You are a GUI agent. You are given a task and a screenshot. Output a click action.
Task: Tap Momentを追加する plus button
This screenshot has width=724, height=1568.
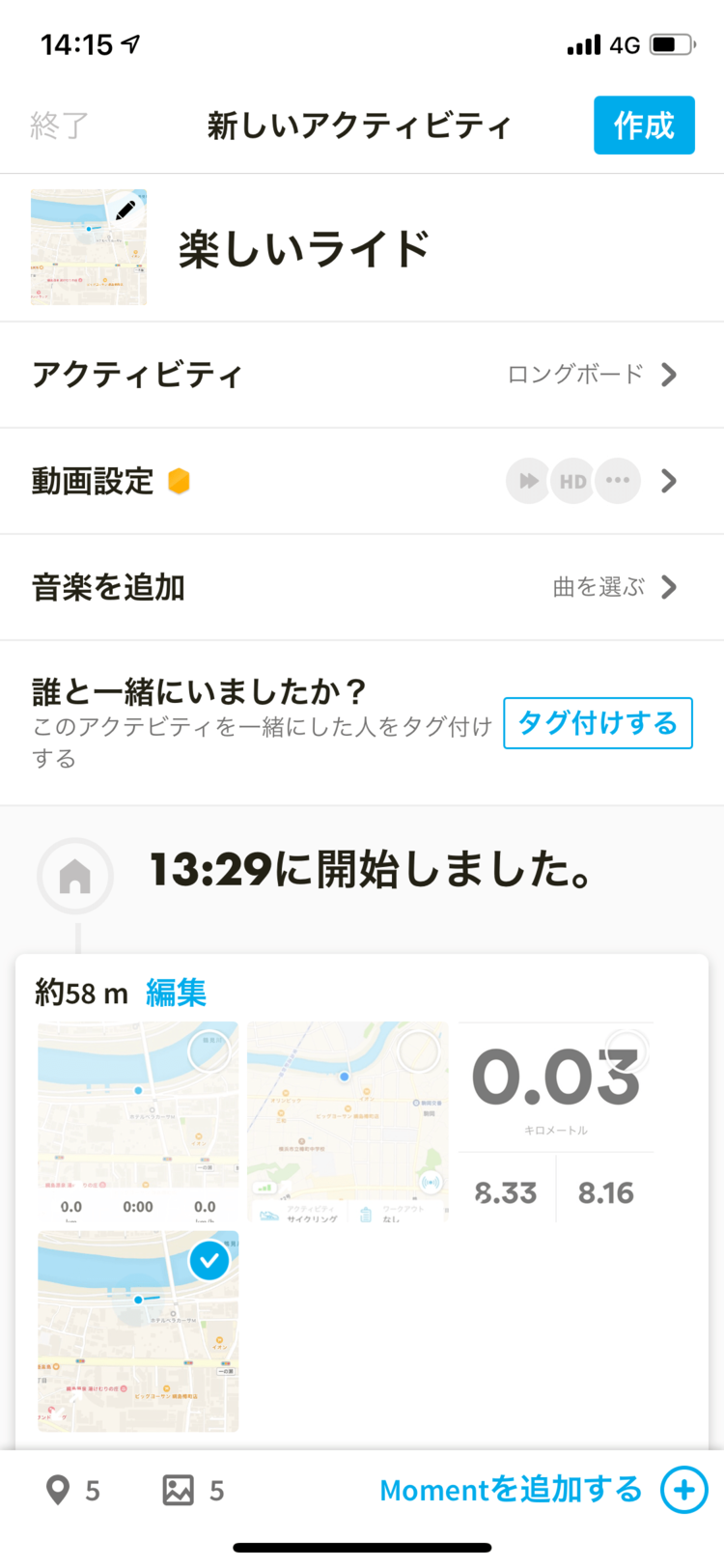684,1490
